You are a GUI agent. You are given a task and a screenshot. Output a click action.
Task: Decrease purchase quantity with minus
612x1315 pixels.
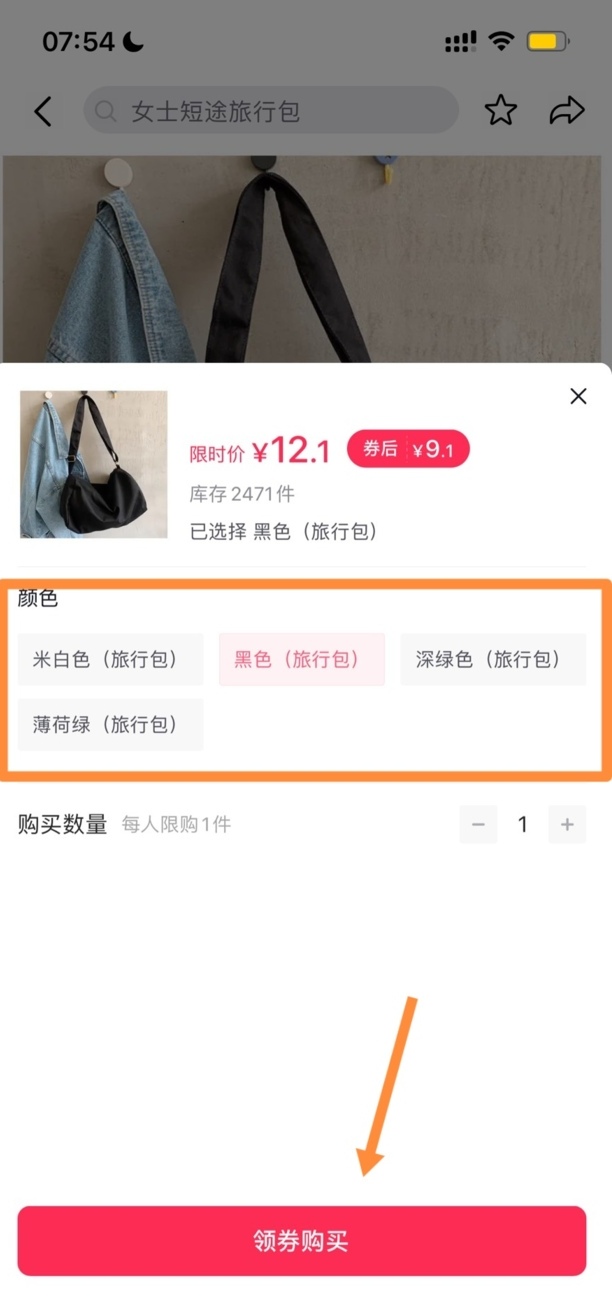pos(478,825)
